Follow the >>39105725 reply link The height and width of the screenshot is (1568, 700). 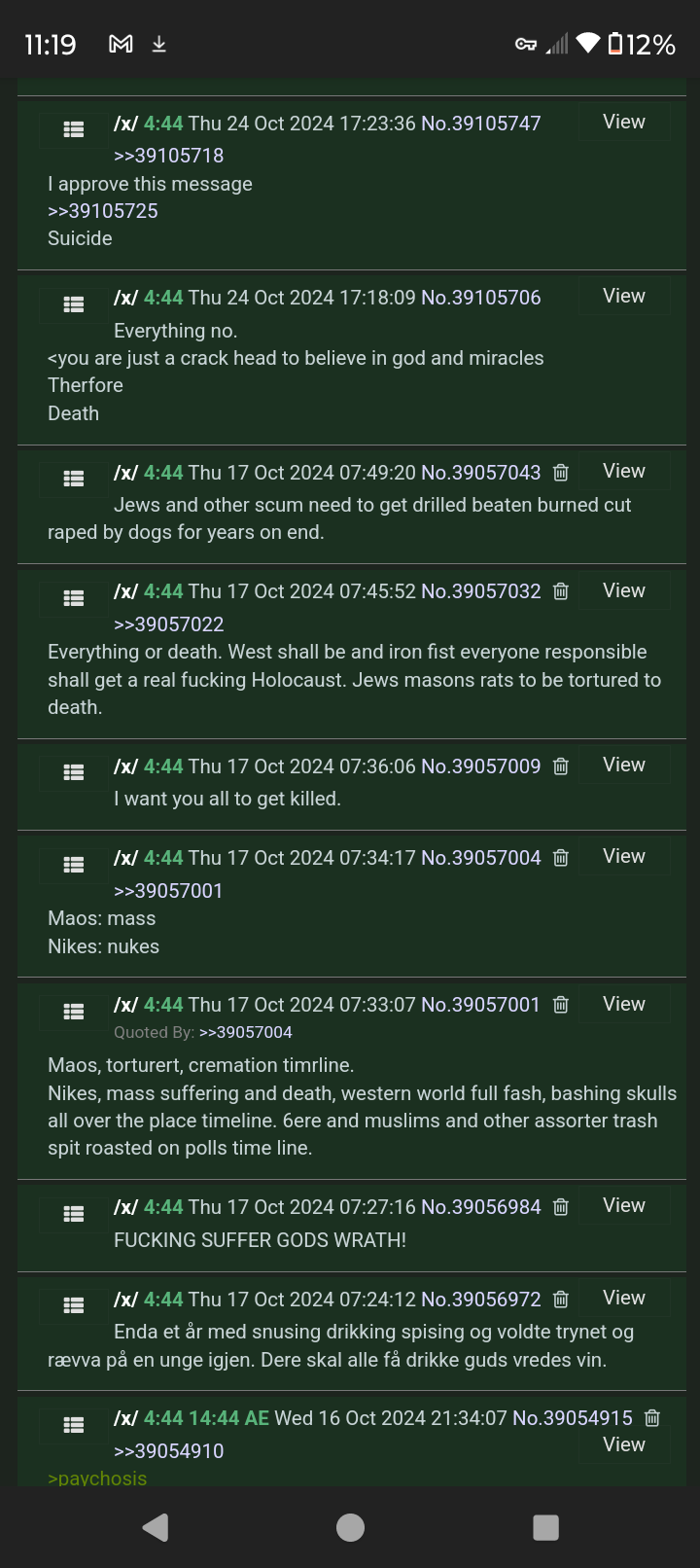click(x=102, y=211)
